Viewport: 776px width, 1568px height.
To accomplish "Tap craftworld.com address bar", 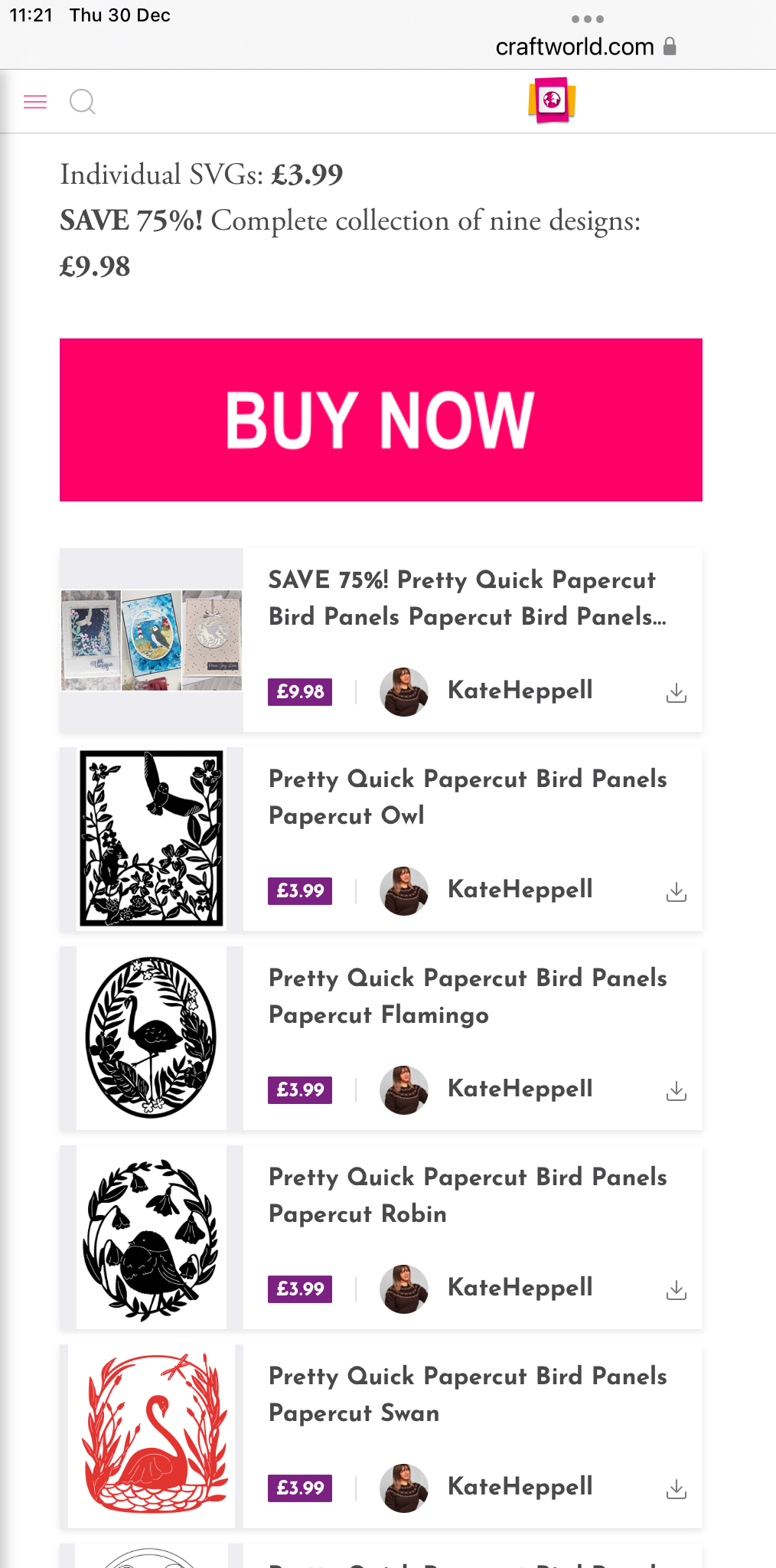I will click(x=575, y=47).
